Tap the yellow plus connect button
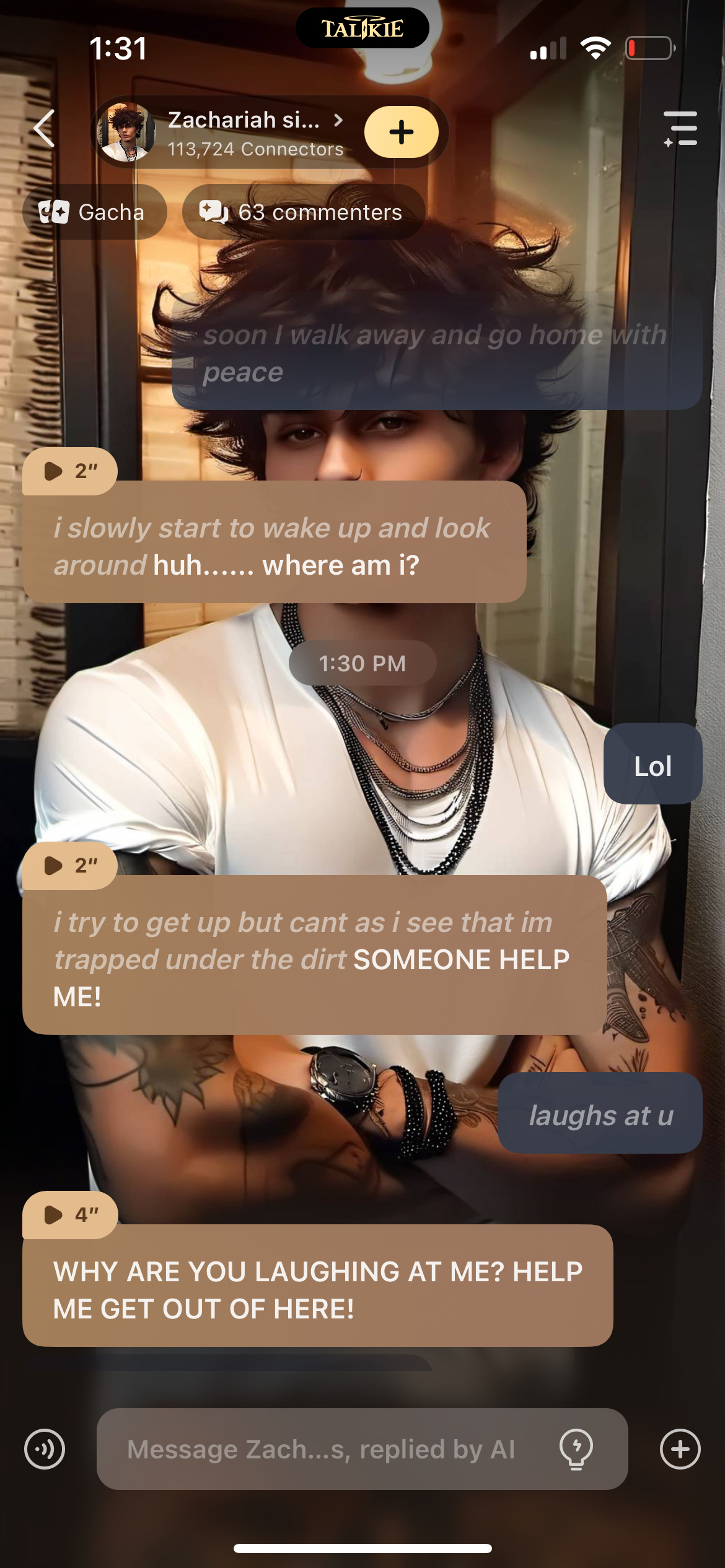 (401, 132)
